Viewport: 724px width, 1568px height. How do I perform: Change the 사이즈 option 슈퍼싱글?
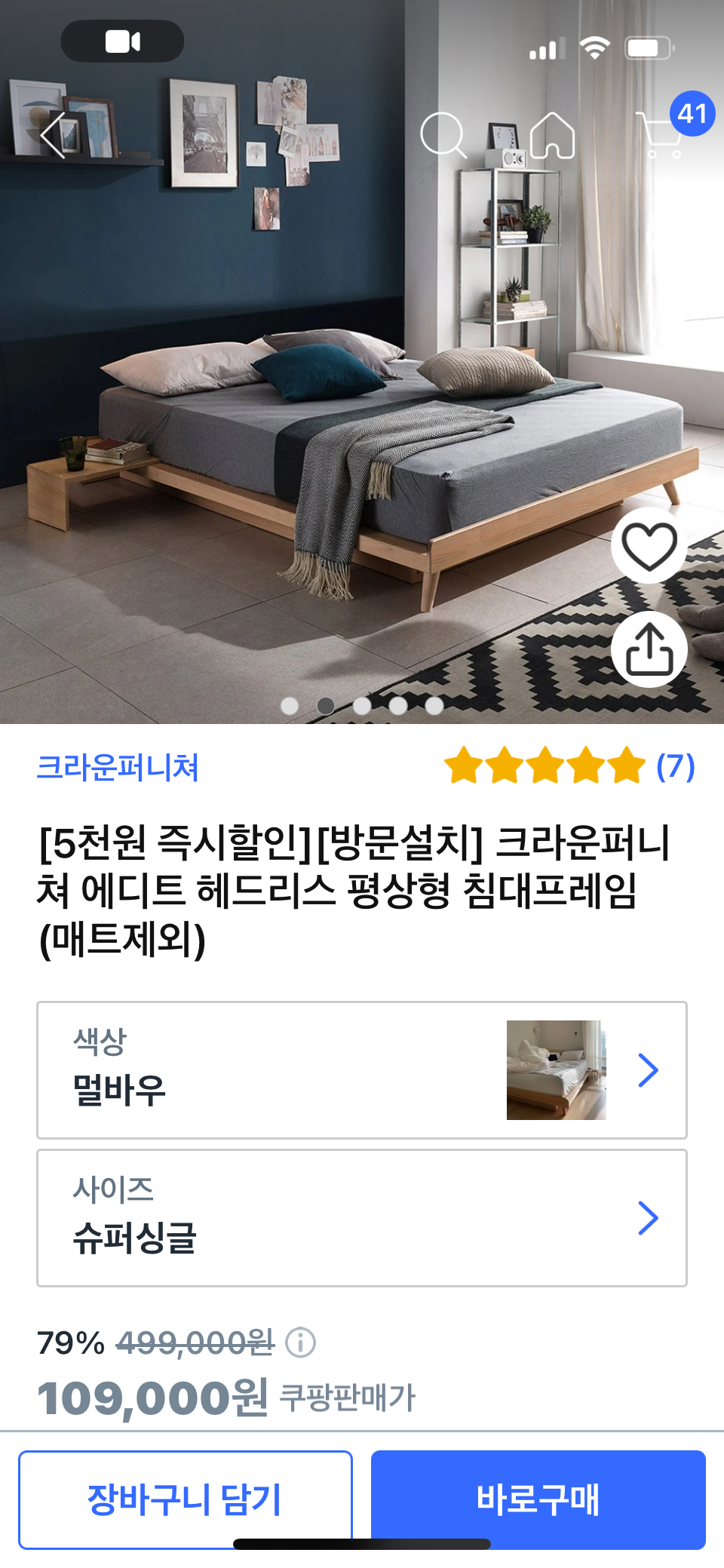click(362, 1217)
